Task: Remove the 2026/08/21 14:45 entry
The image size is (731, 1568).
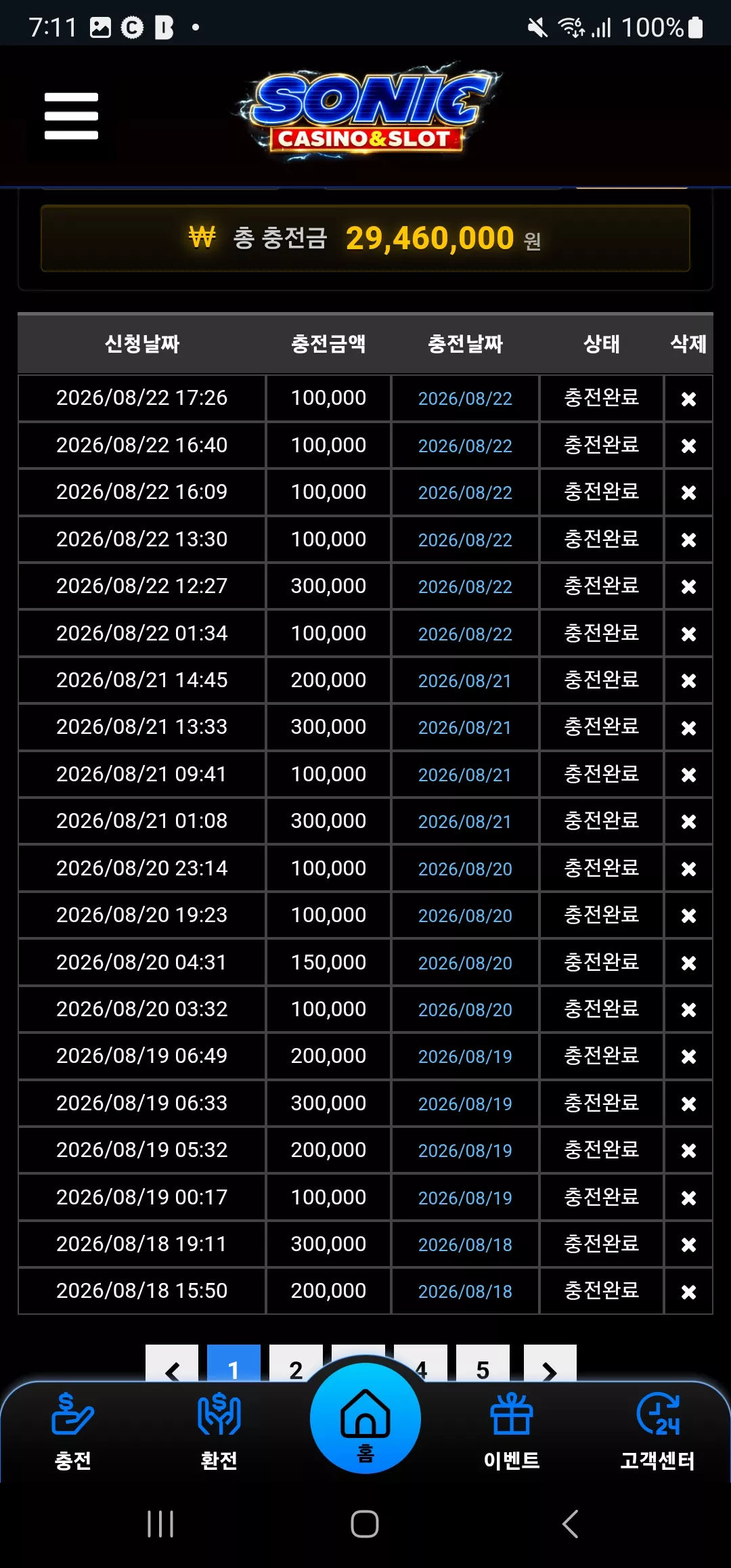Action: (x=688, y=680)
